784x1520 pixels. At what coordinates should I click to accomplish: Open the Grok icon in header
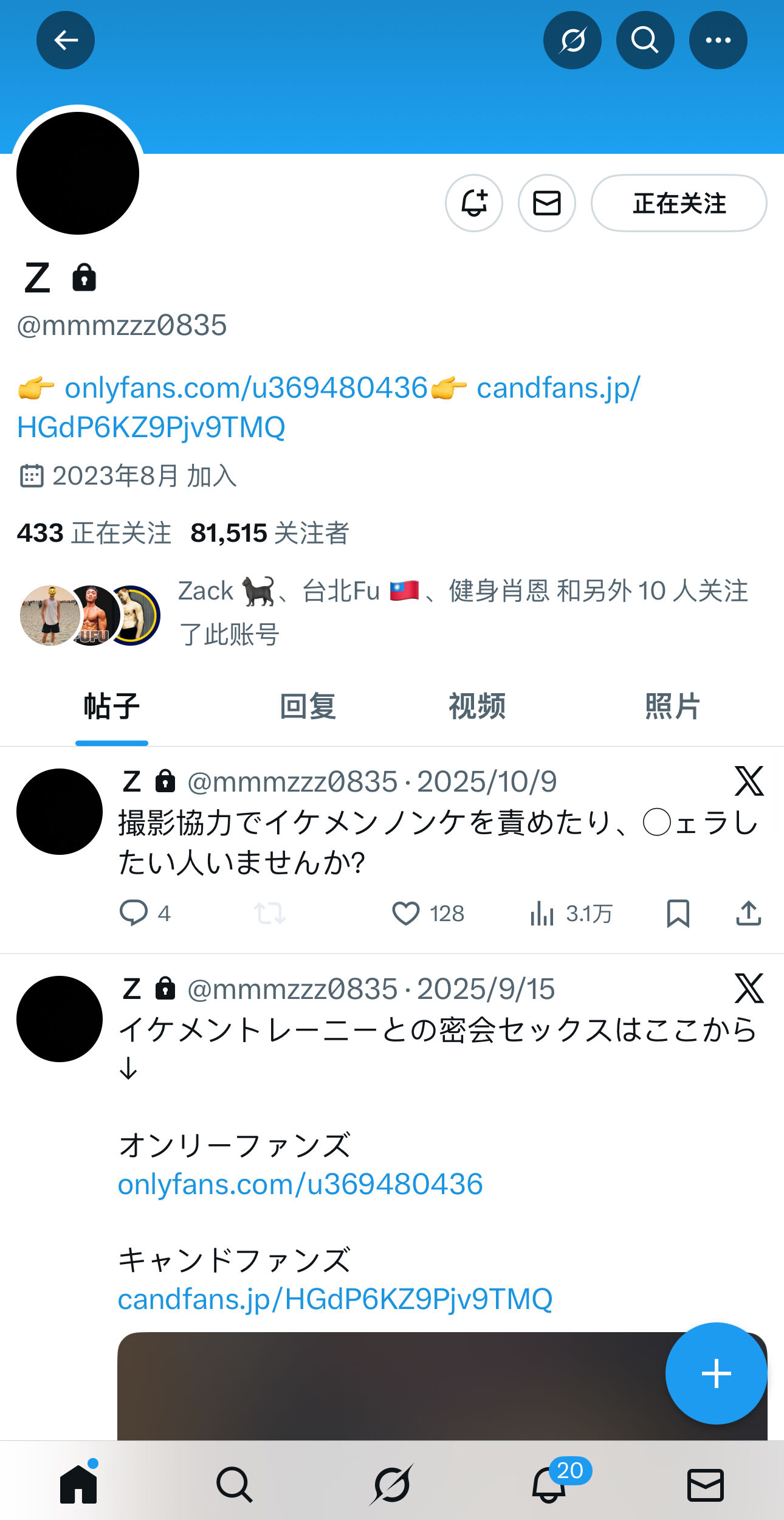coord(572,40)
